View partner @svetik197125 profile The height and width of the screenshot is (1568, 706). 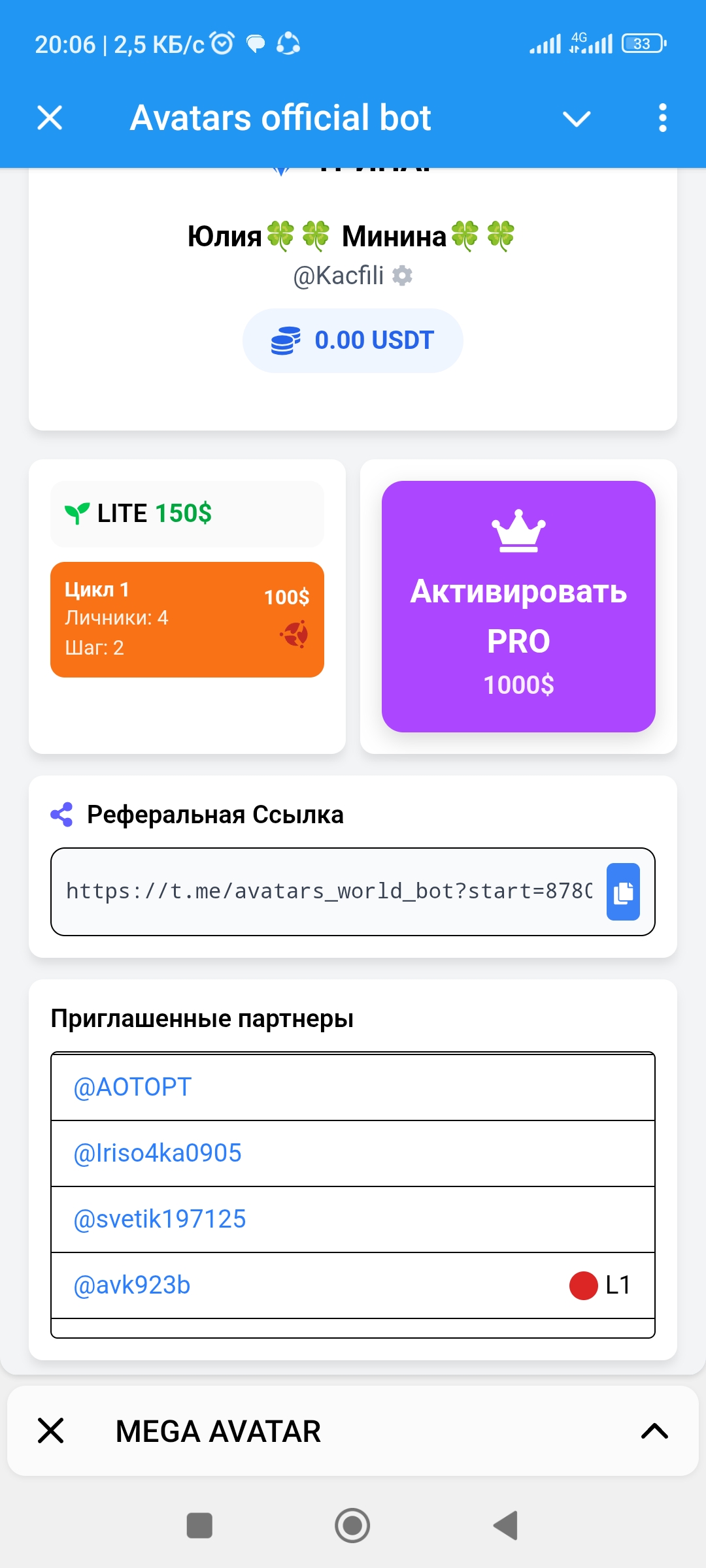click(x=160, y=1219)
